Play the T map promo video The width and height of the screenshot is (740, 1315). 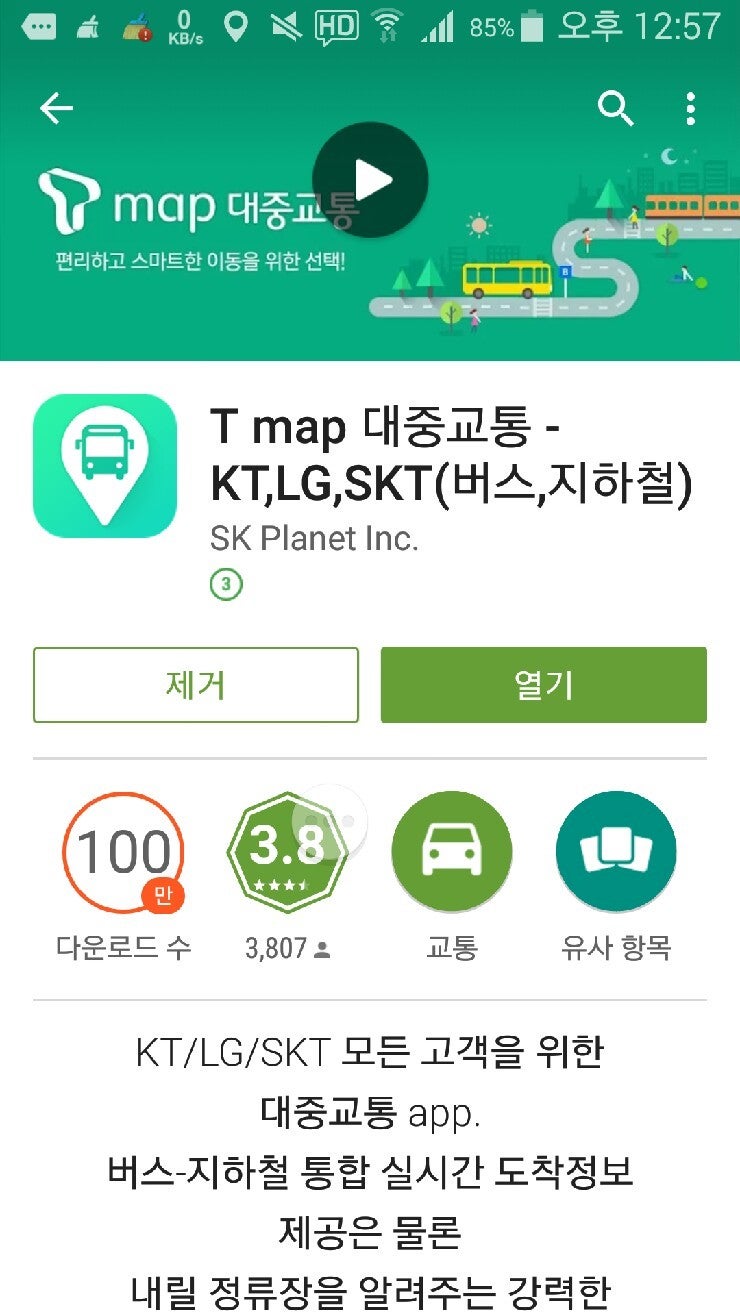370,180
